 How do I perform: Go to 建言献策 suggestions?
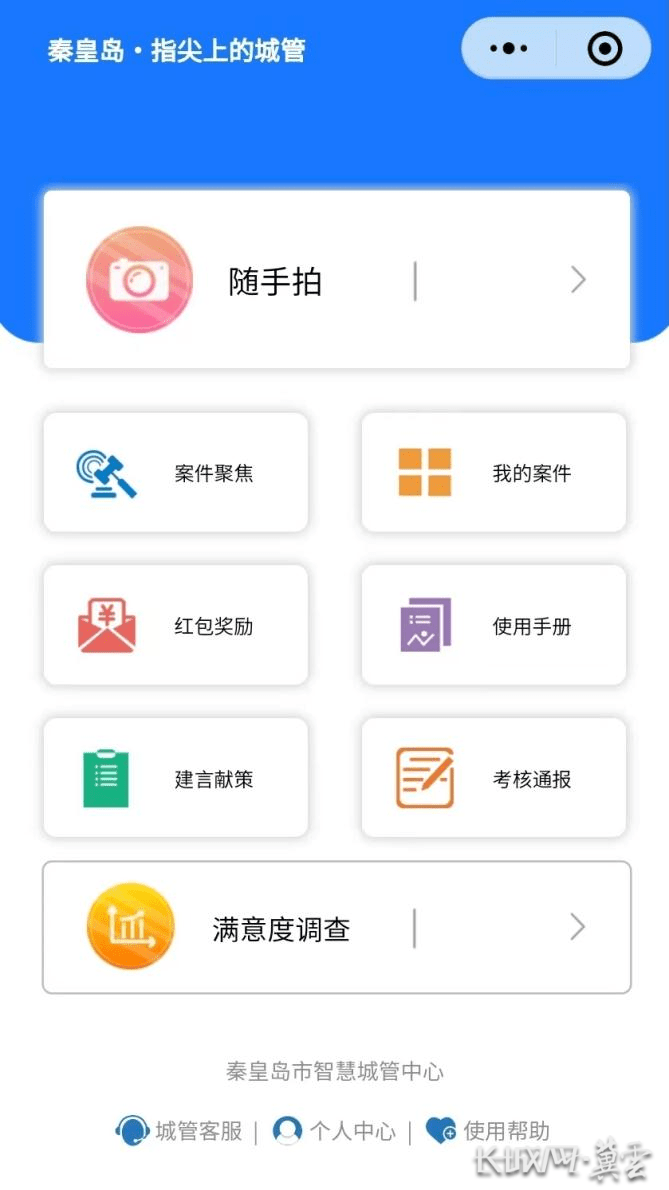(176, 779)
